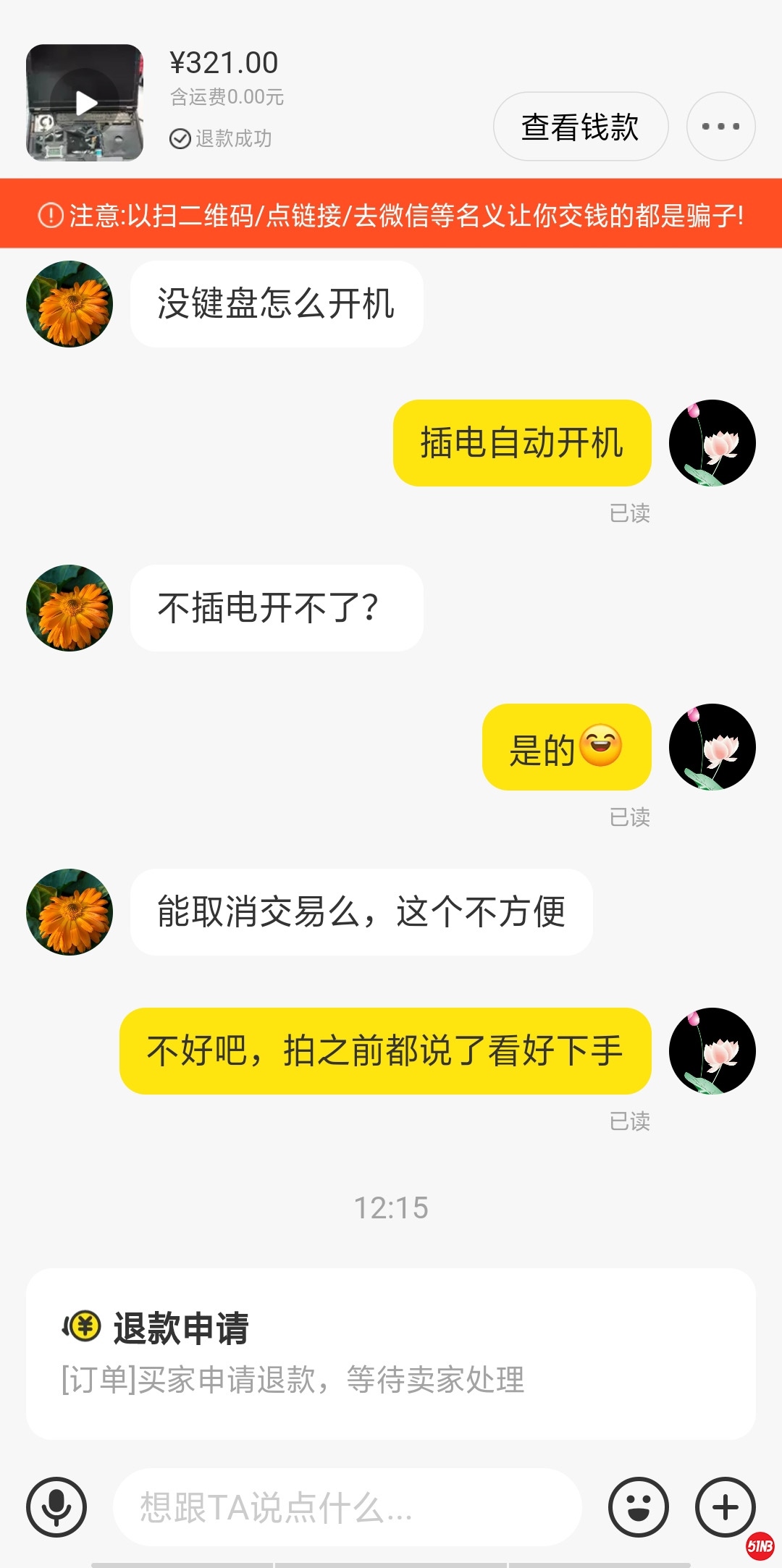782x1568 pixels.
Task: Tap the 查看钱款 button
Action: [x=580, y=127]
